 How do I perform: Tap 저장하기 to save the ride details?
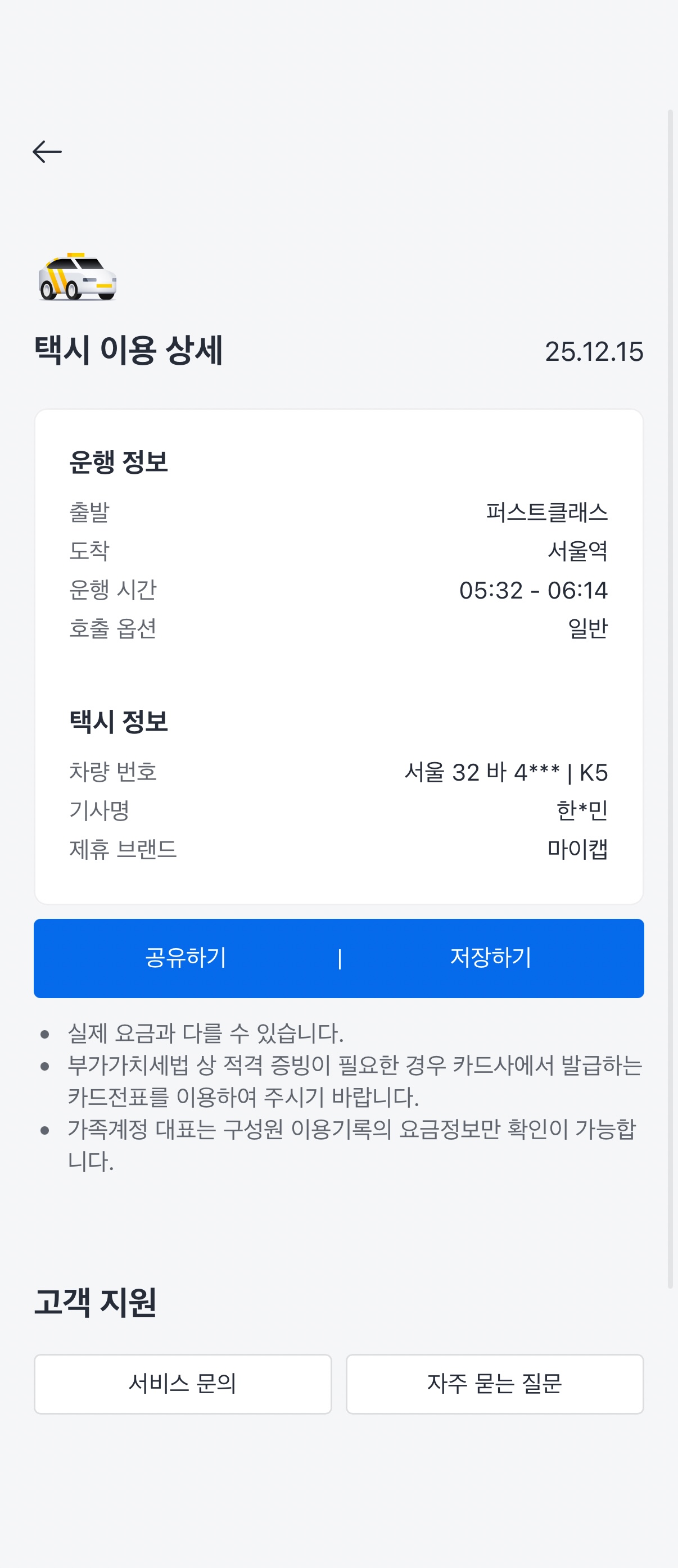[x=491, y=958]
